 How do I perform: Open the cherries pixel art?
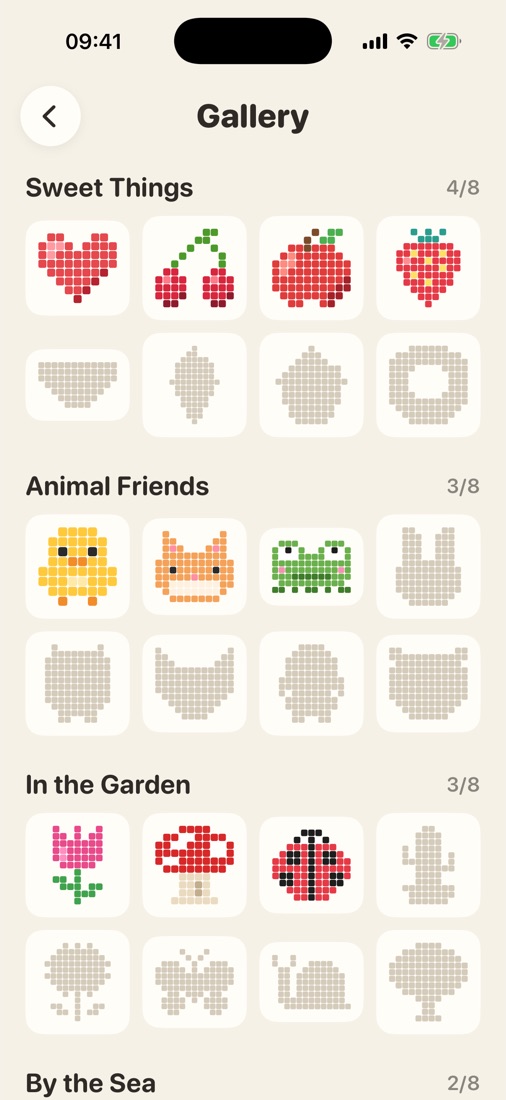[194, 268]
